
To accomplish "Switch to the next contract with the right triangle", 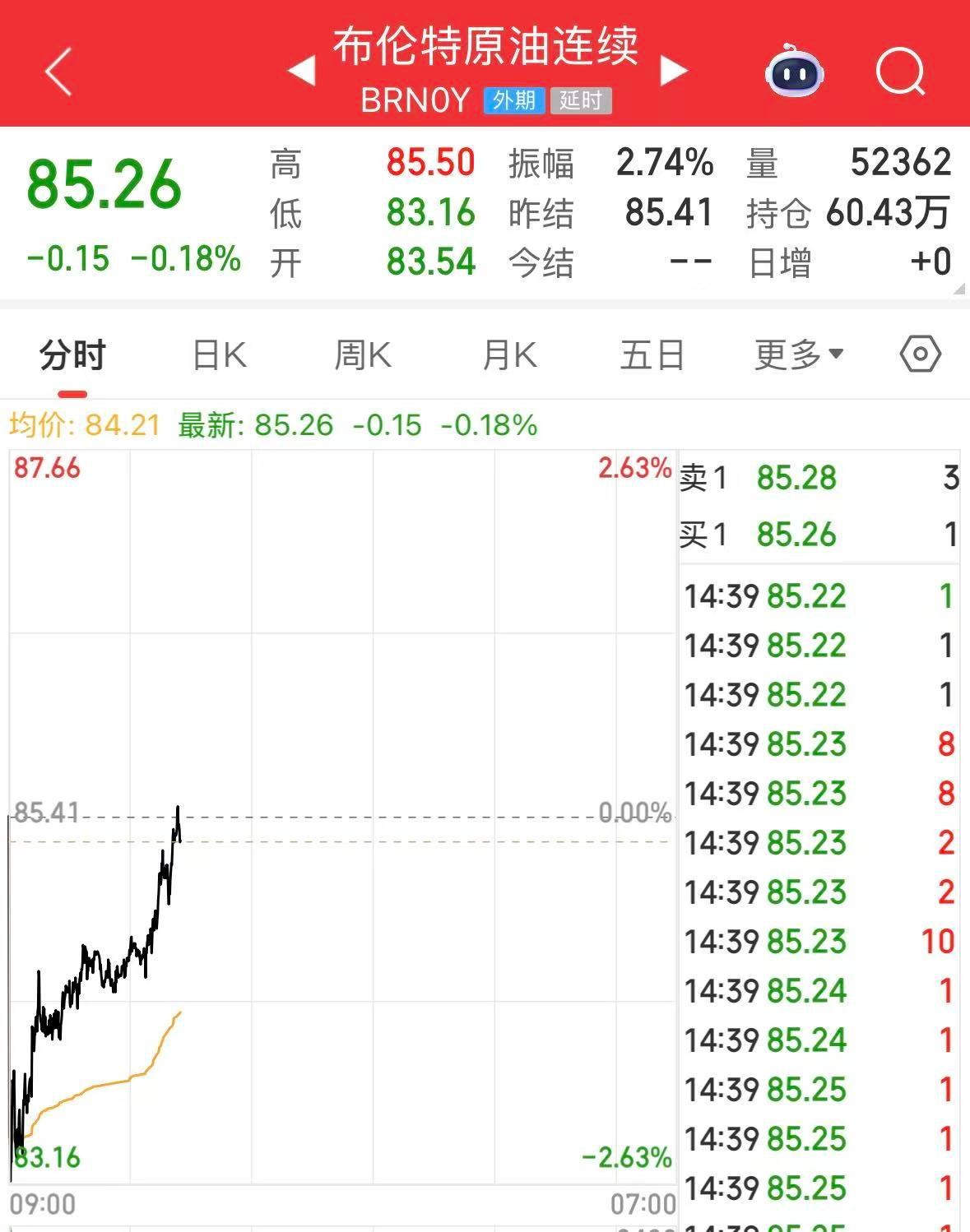I will (x=673, y=71).
